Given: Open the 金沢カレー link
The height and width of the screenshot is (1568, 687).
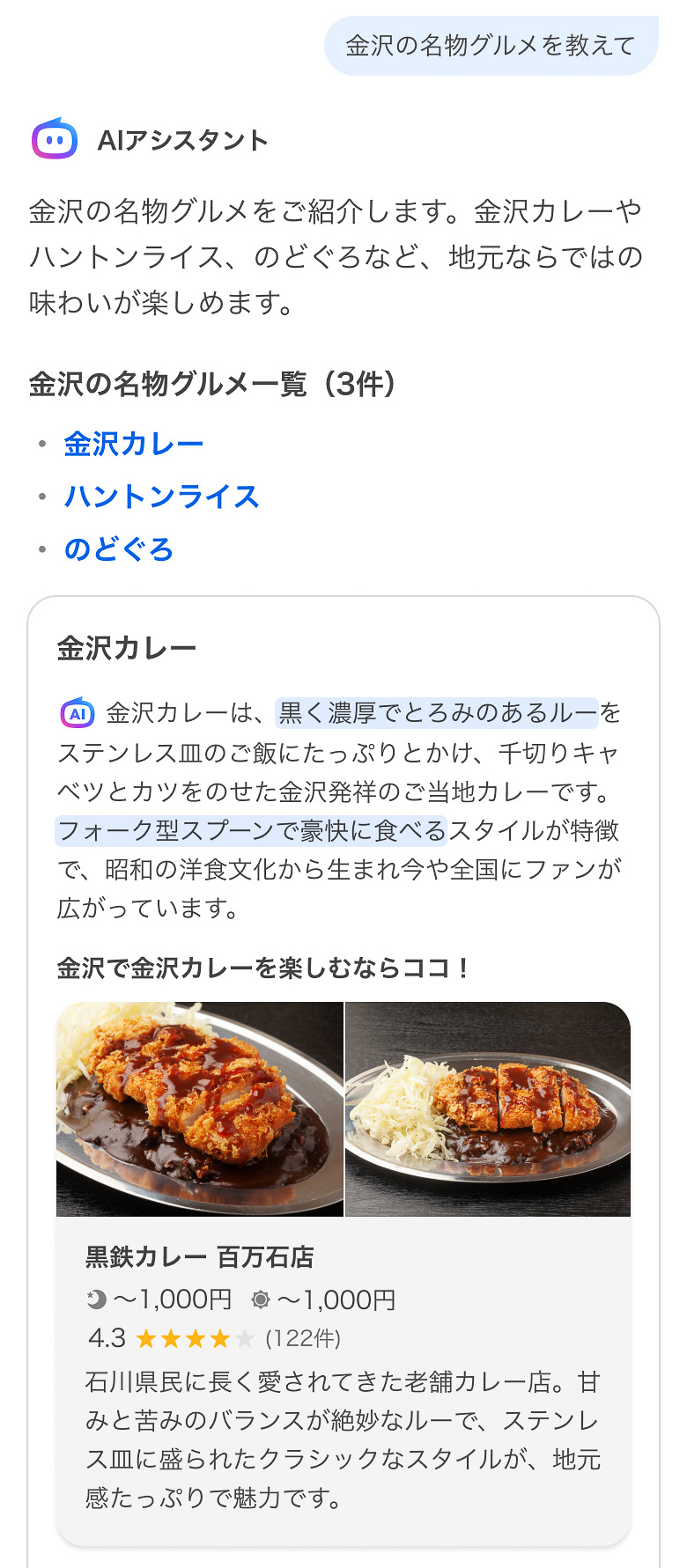Looking at the screenshot, I should click(132, 443).
